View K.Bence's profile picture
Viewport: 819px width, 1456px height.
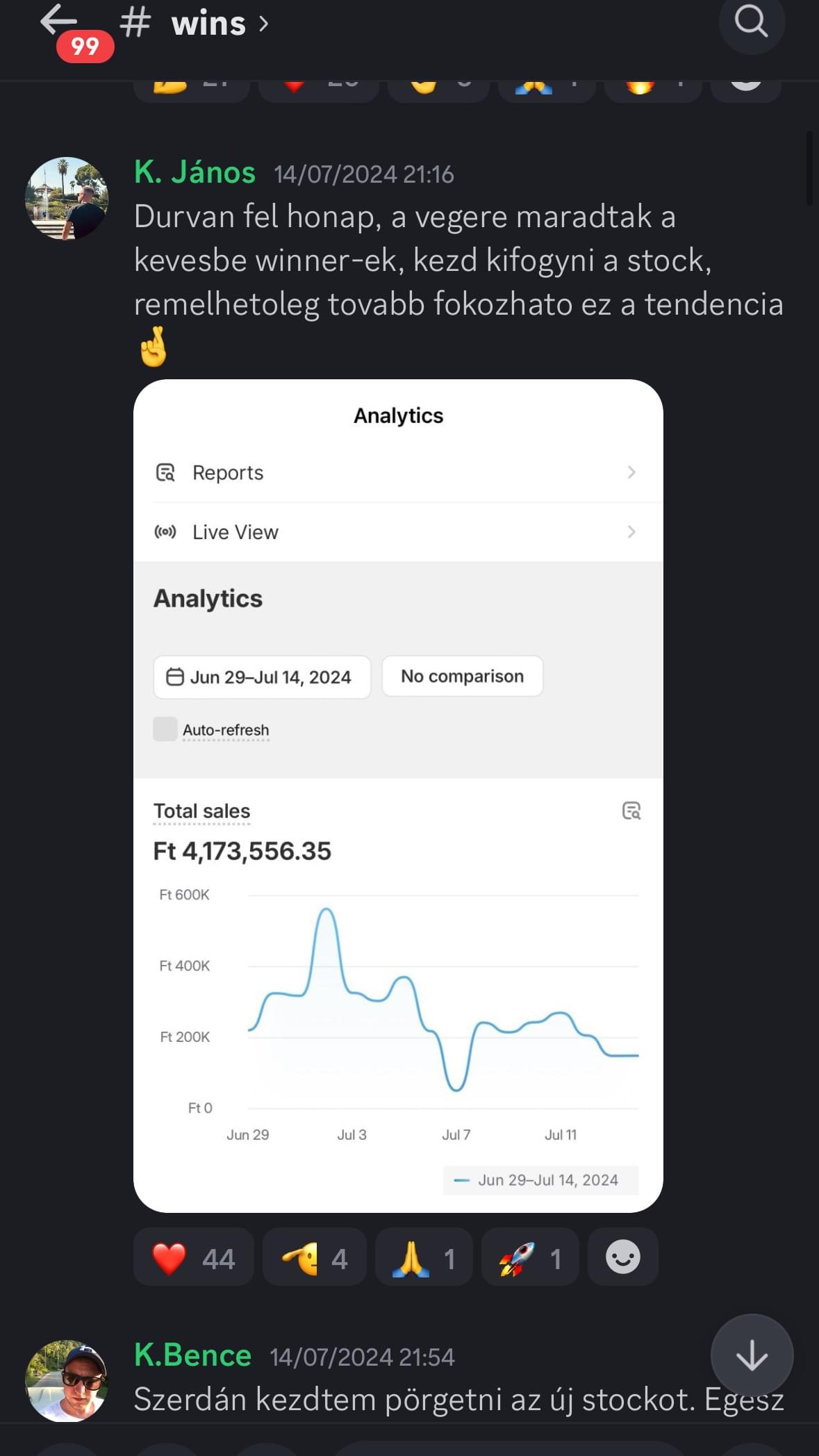[x=67, y=1381]
